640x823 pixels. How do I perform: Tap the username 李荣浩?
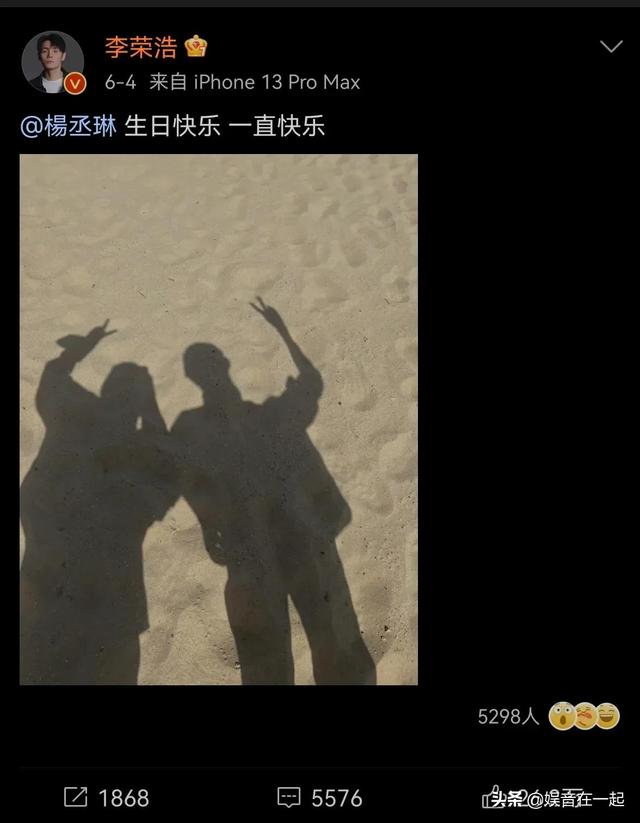tap(141, 47)
